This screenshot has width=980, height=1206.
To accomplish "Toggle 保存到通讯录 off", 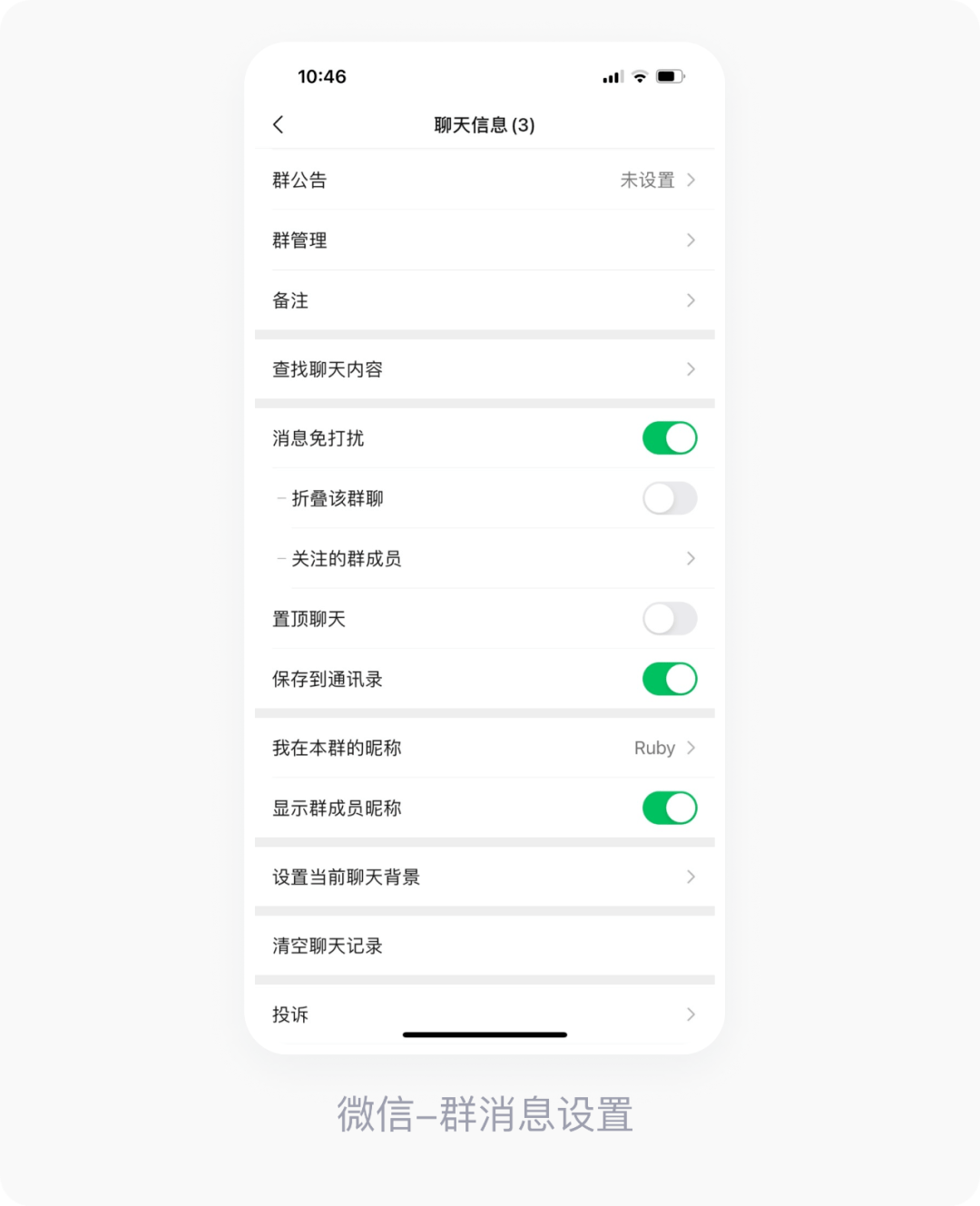I will coord(670,679).
